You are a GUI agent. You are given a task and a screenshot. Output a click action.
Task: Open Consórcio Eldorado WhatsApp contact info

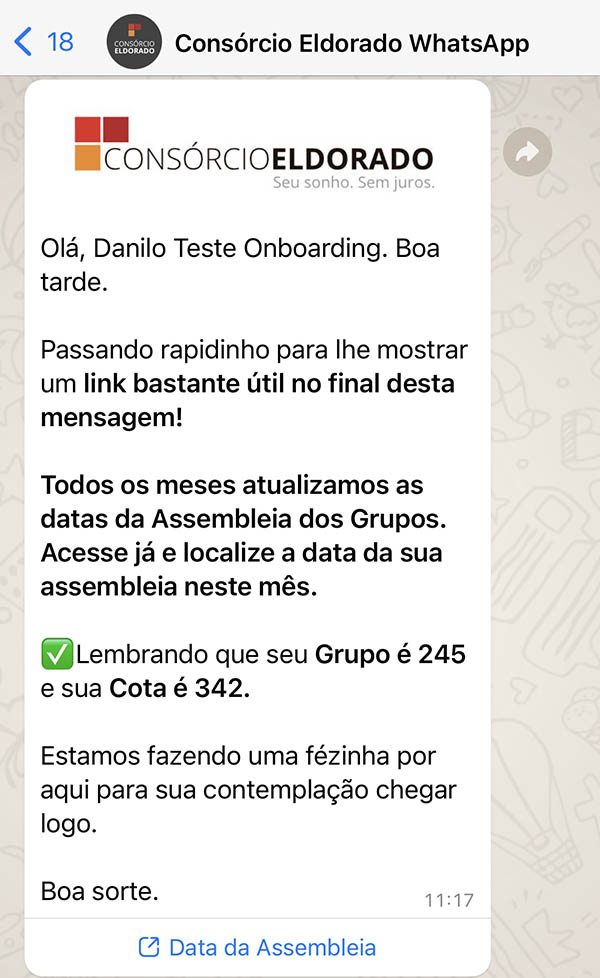[x=351, y=43]
